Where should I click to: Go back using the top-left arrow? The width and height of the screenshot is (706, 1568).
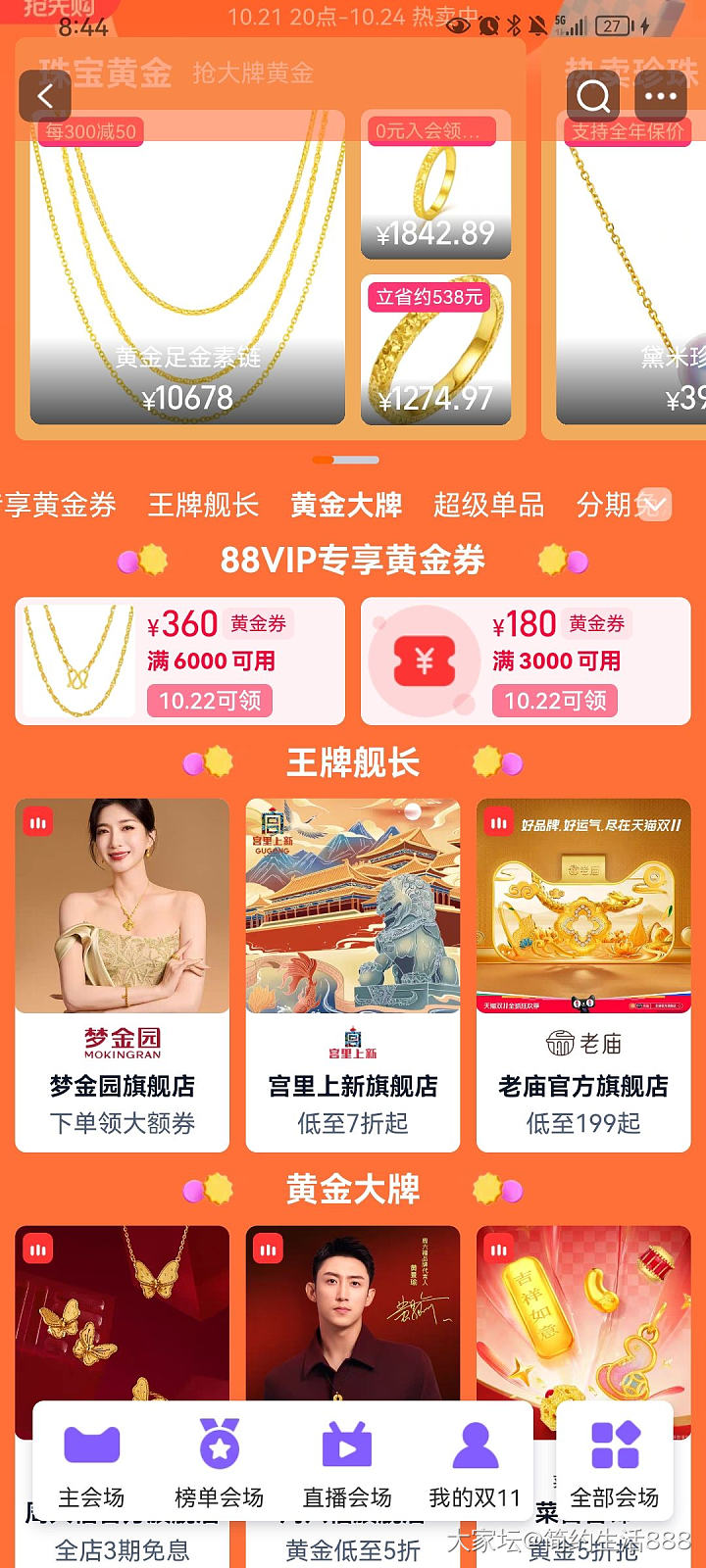(x=45, y=96)
